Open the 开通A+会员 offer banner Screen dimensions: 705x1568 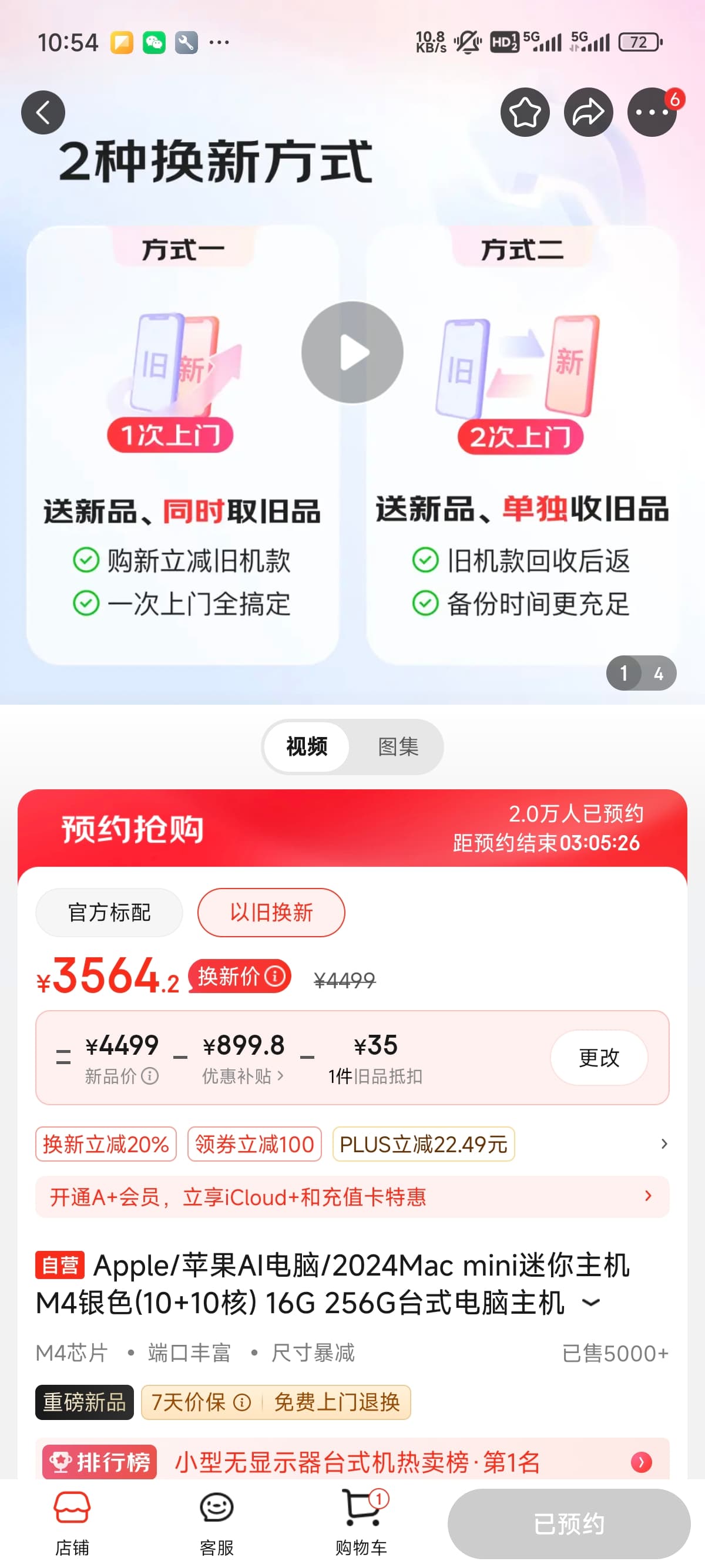click(x=352, y=1197)
